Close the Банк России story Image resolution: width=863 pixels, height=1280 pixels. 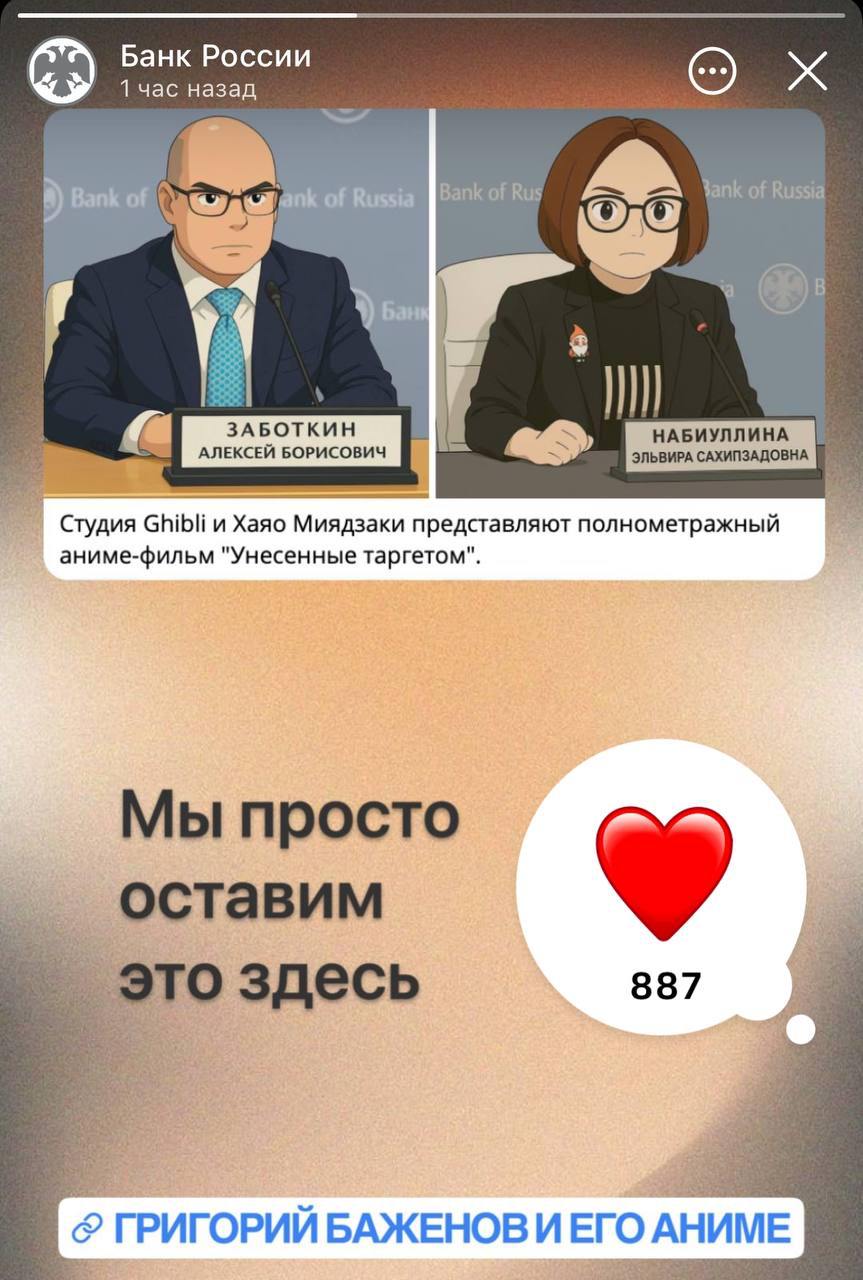point(806,71)
